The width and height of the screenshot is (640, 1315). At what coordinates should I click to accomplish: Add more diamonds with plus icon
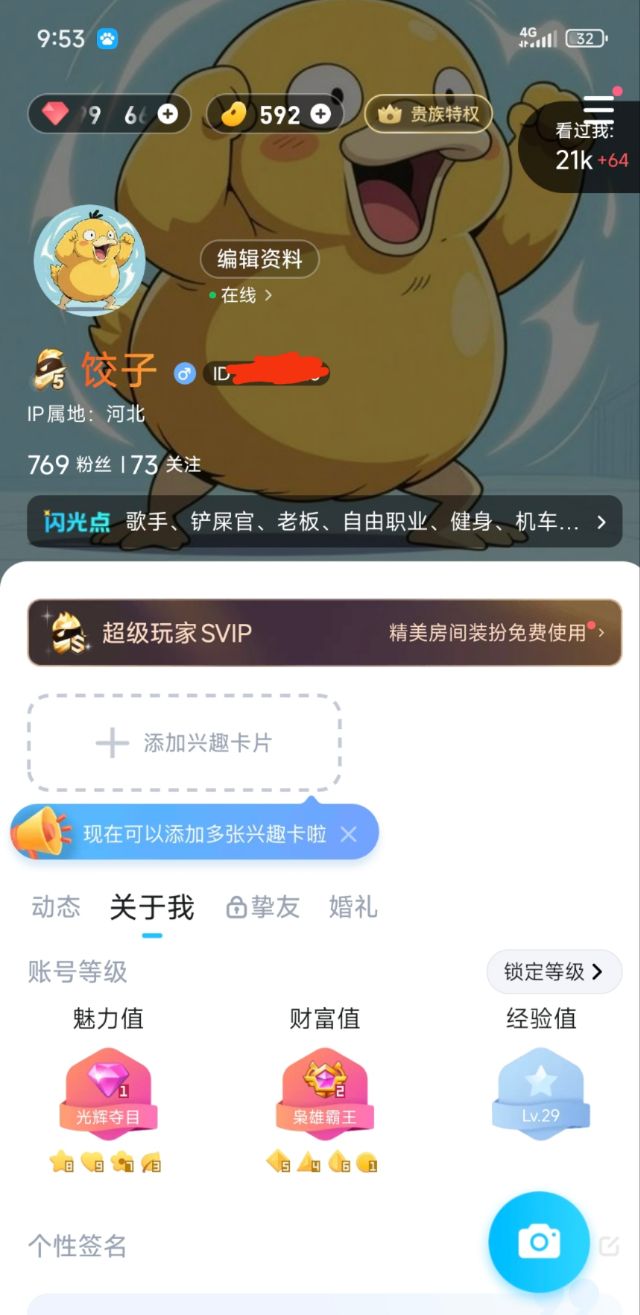pos(168,115)
